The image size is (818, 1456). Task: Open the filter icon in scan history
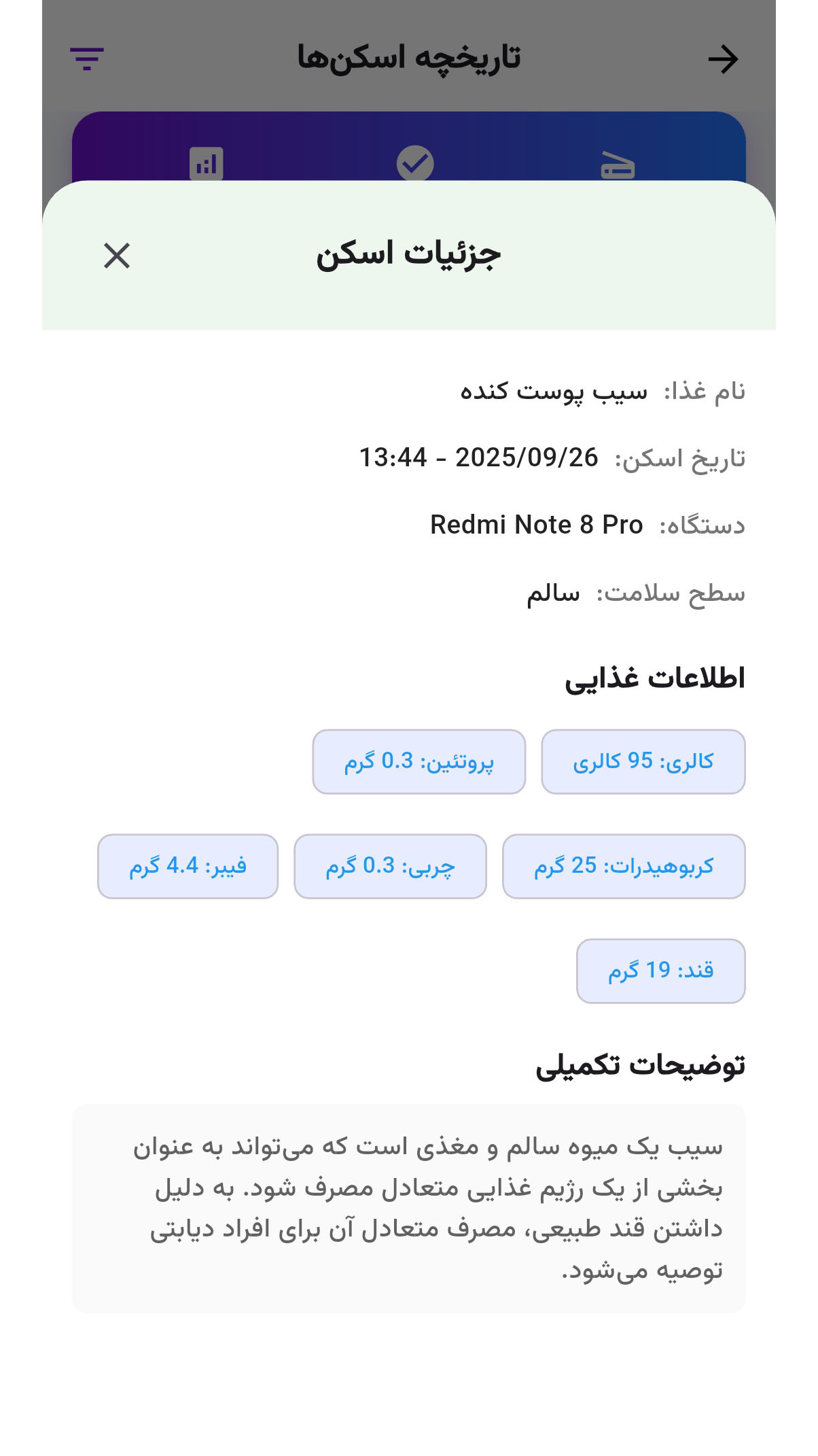[x=87, y=59]
